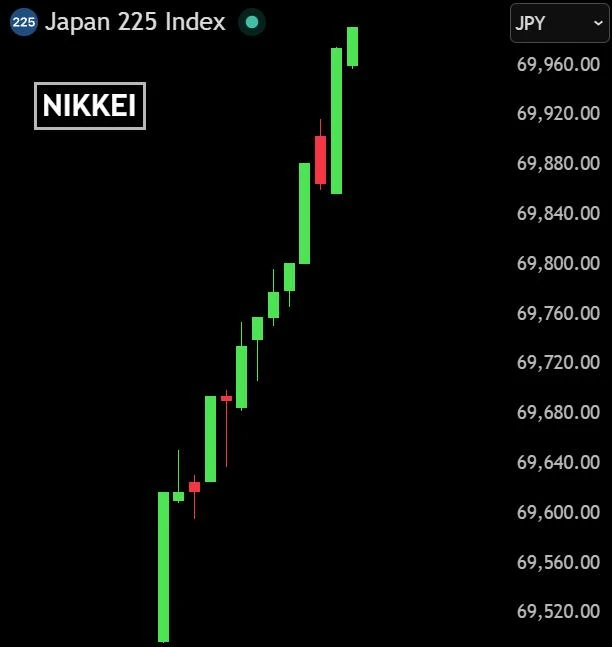This screenshot has height=647, width=612.
Task: Tap the green market status dot
Action: [x=252, y=22]
